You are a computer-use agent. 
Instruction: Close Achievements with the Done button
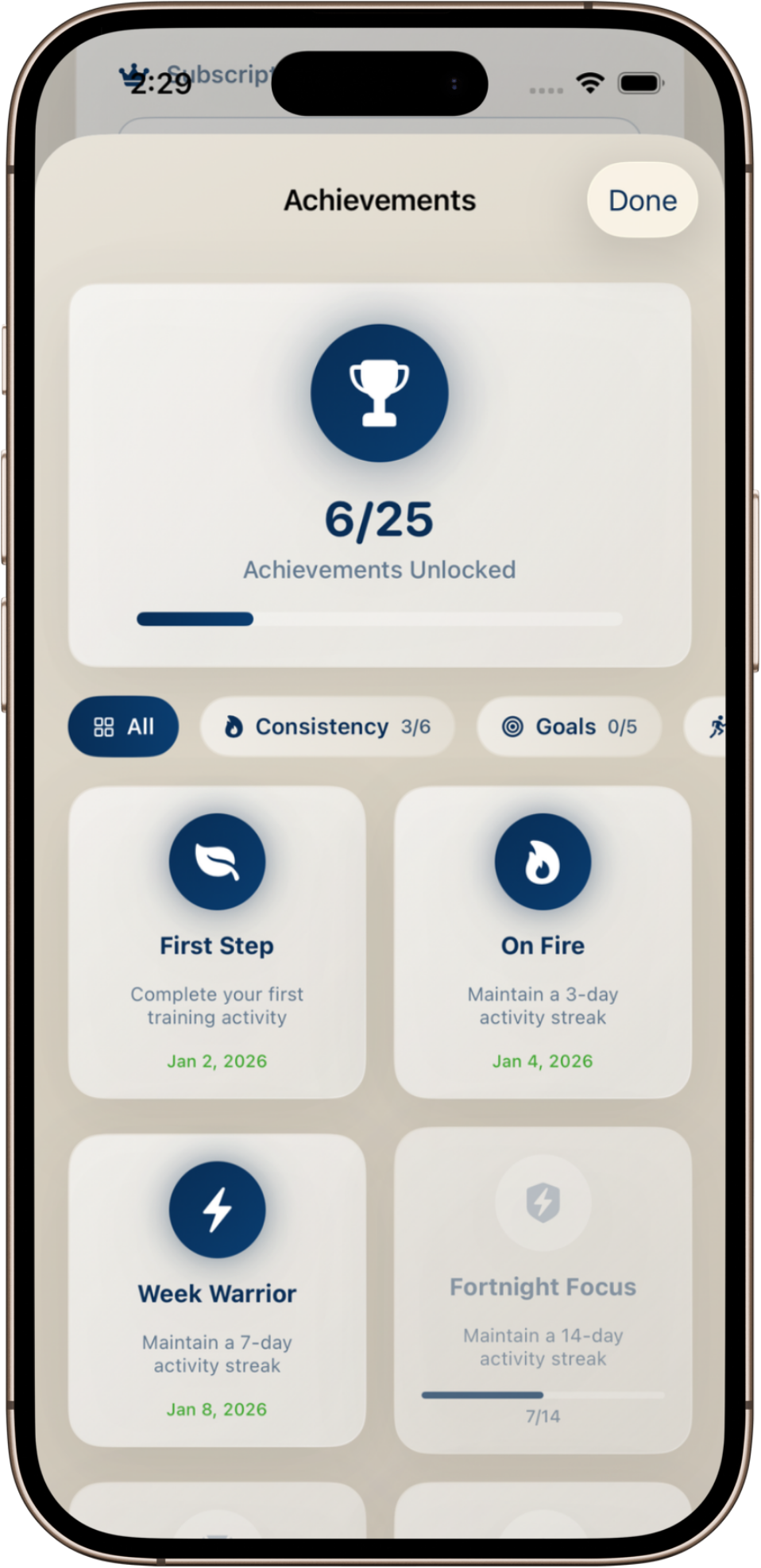tap(642, 200)
